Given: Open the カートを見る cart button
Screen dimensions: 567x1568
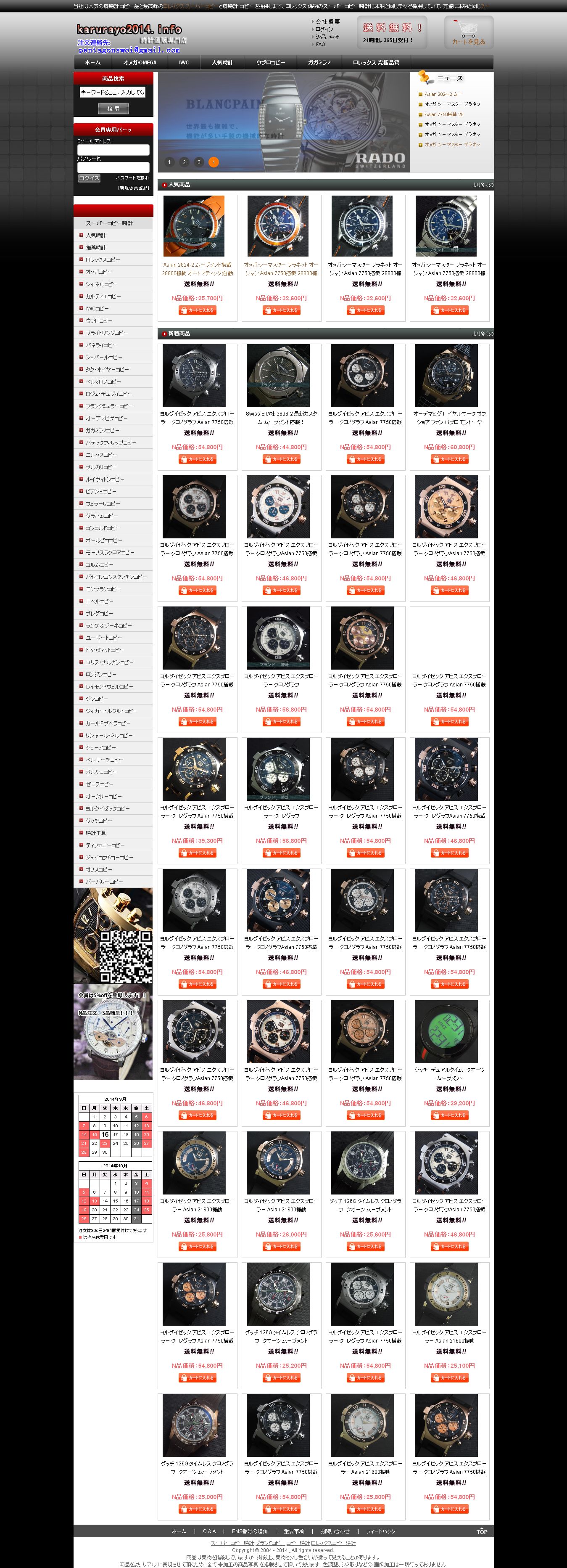Looking at the screenshot, I should pos(469,33).
